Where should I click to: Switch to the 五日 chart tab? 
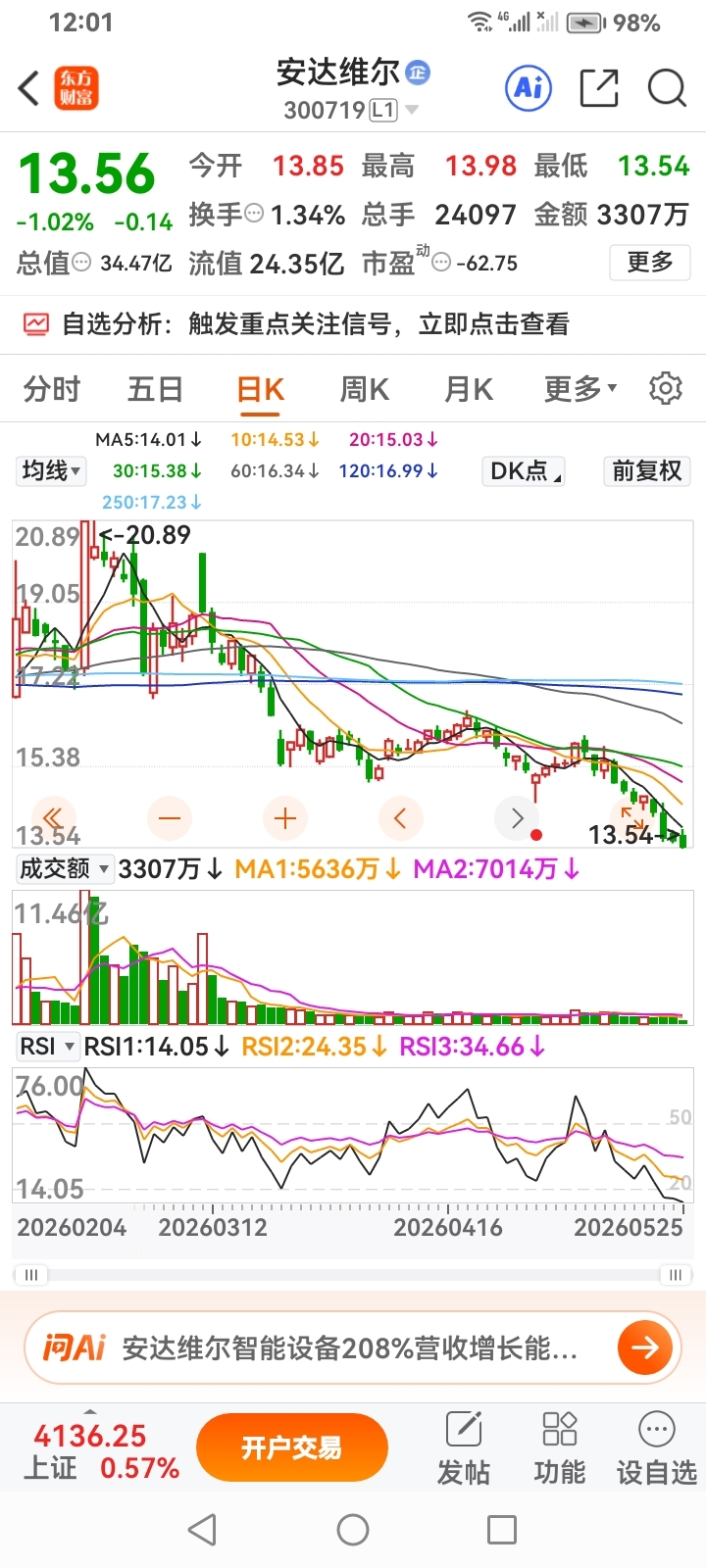pos(156,389)
